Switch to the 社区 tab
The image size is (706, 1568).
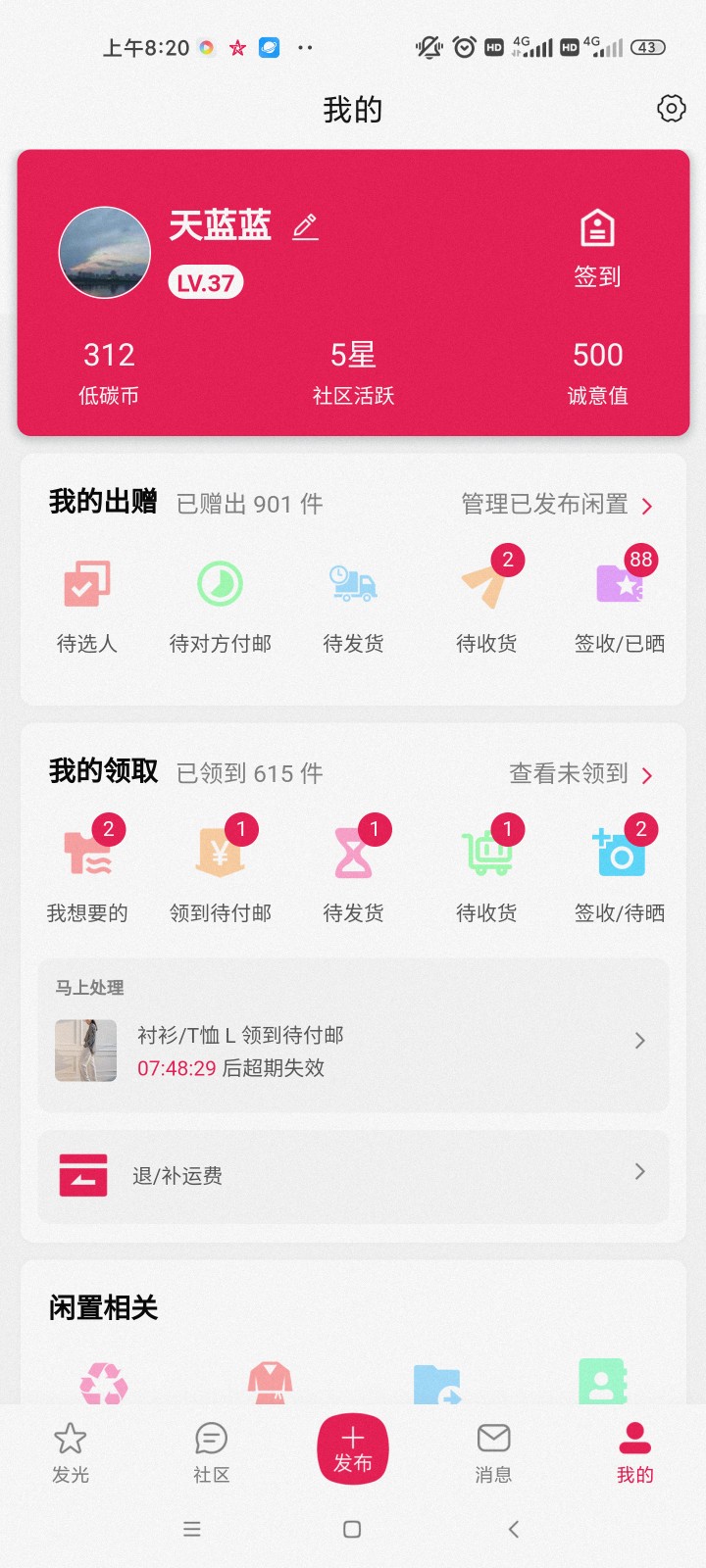click(212, 1452)
